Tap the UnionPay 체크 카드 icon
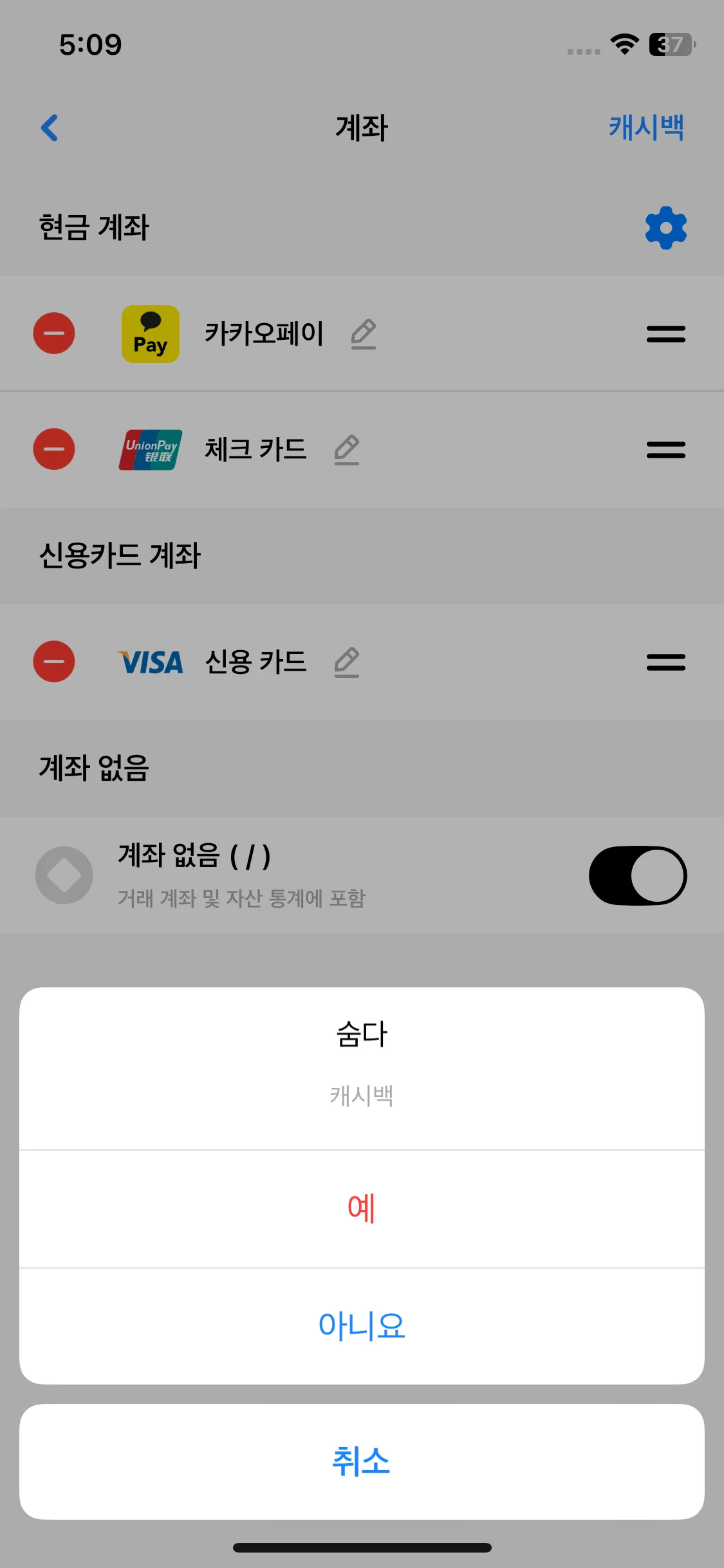 (150, 449)
